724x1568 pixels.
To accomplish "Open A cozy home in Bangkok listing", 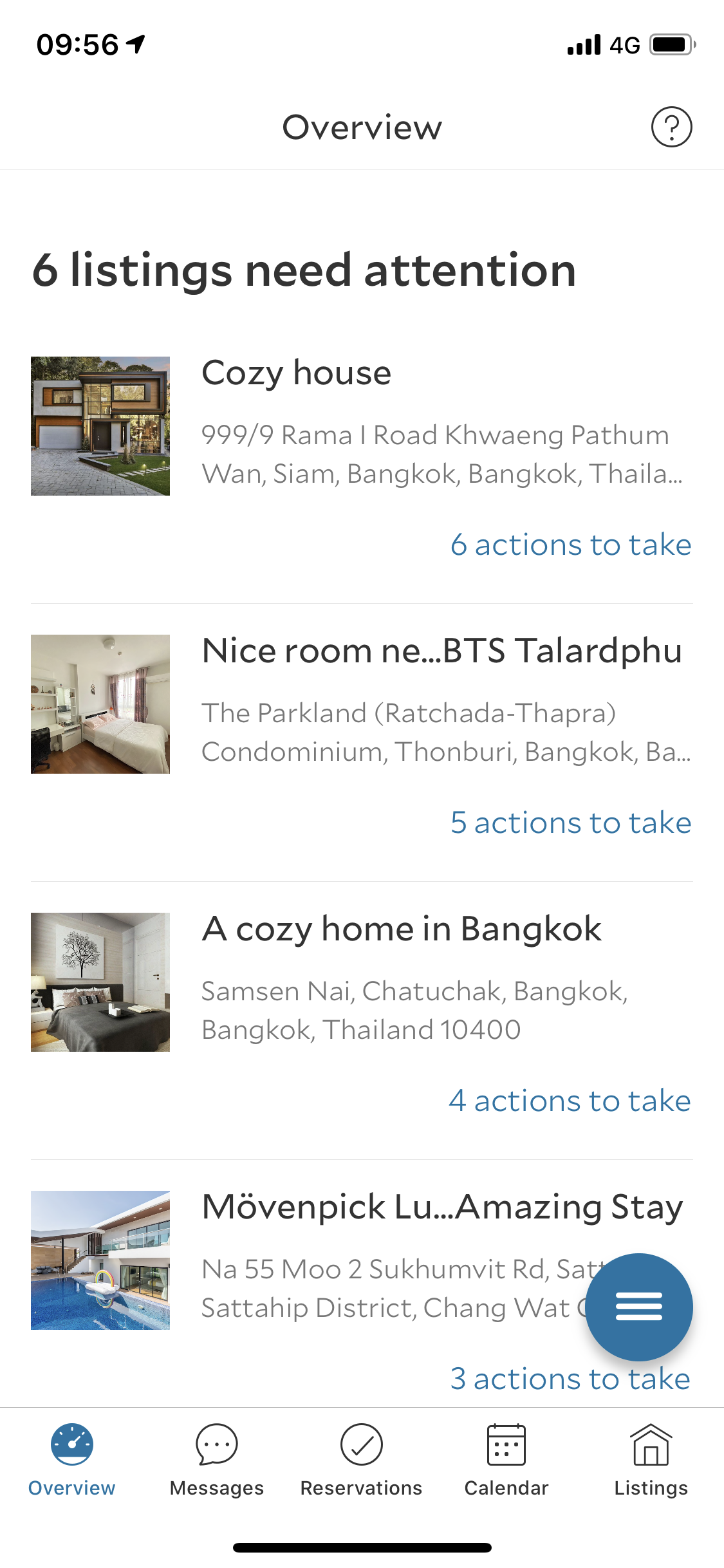I will [x=401, y=929].
